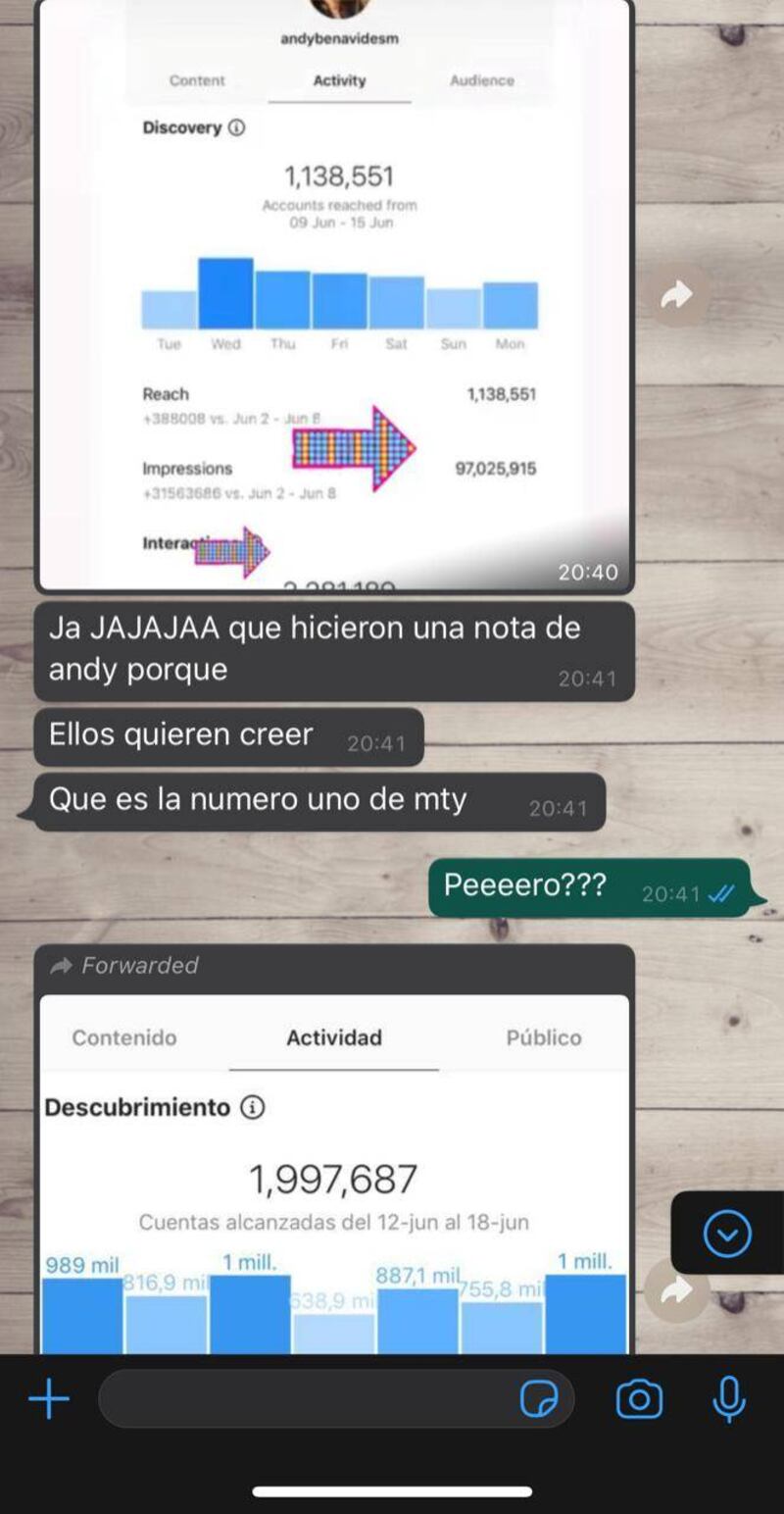Tap the microphone voice message icon
The height and width of the screenshot is (1514, 784).
[728, 1398]
